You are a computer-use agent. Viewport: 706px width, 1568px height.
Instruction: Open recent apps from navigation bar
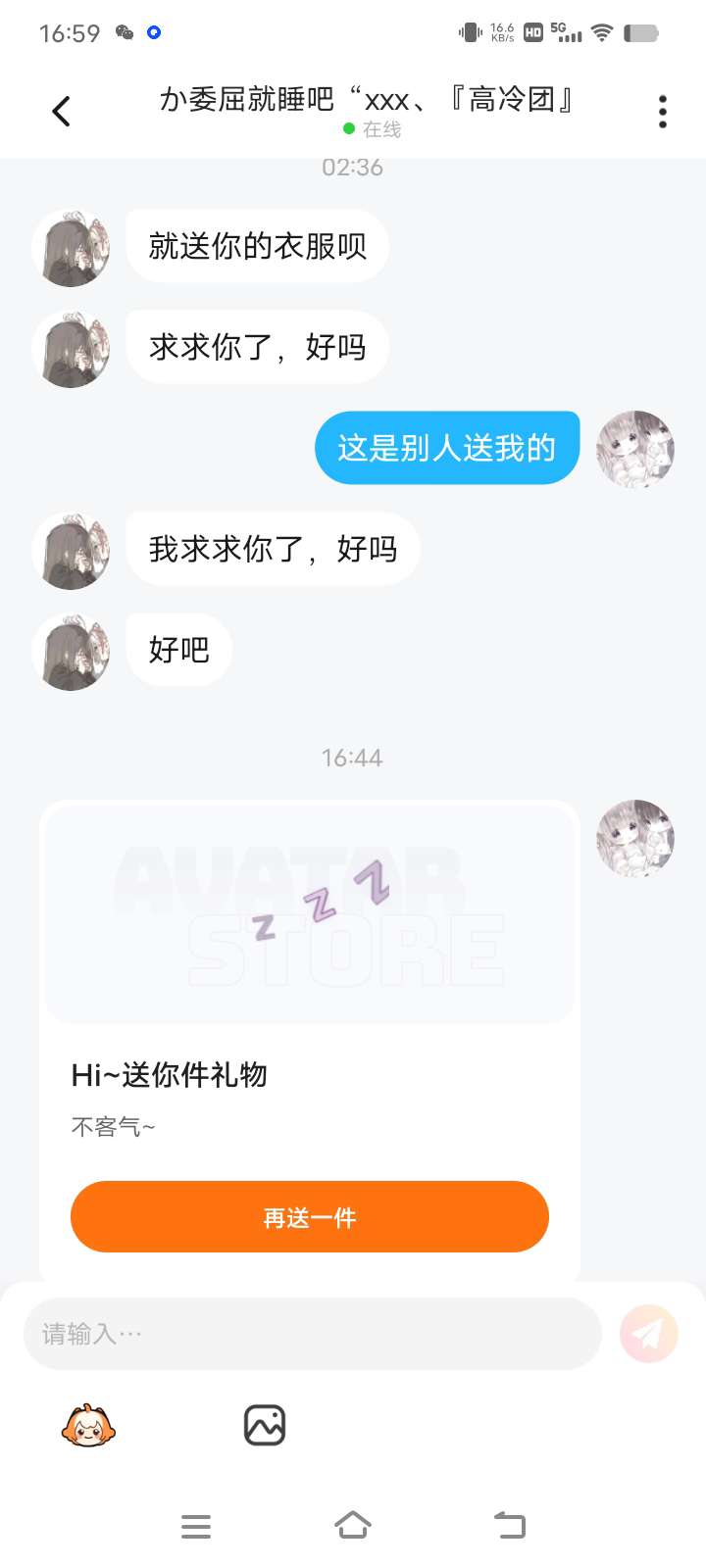coord(196,1526)
